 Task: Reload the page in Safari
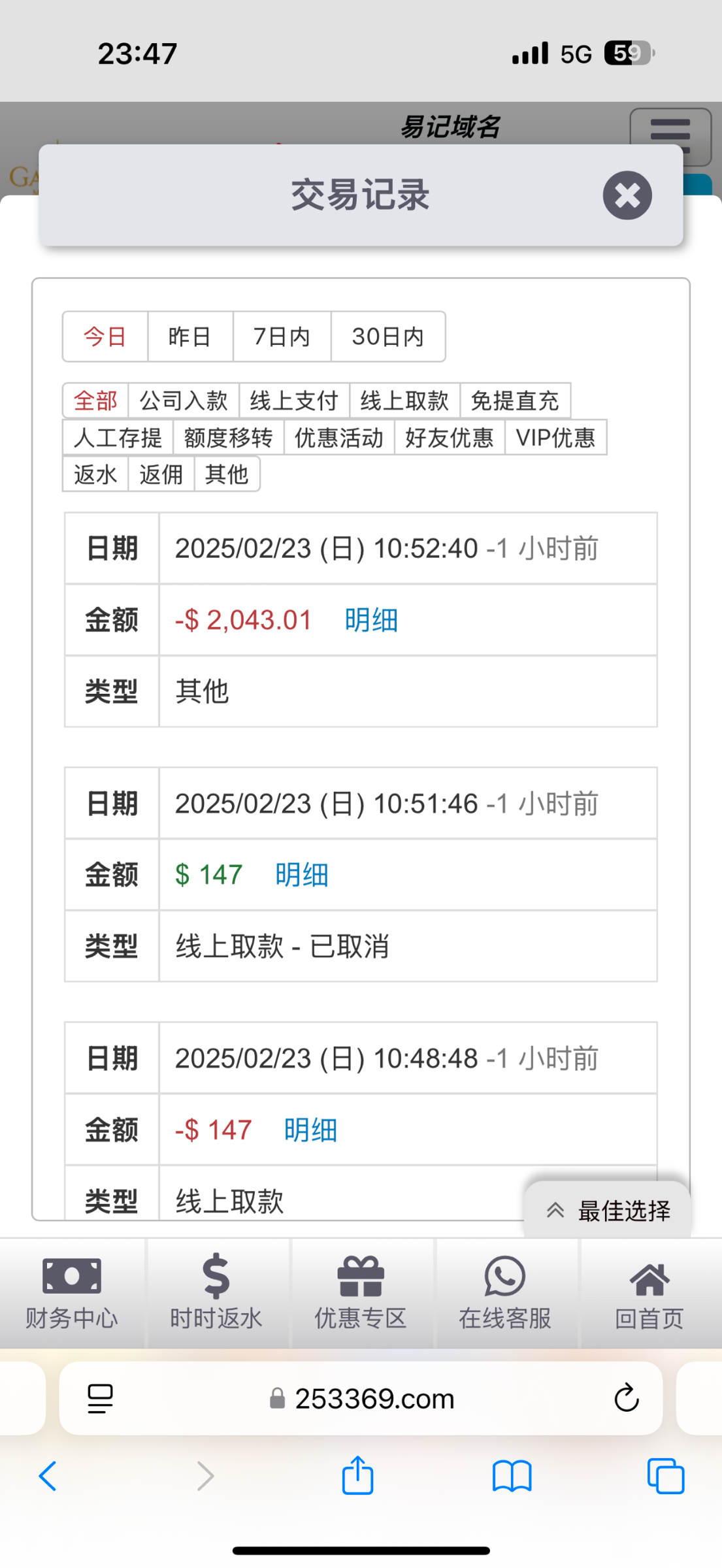click(626, 1398)
